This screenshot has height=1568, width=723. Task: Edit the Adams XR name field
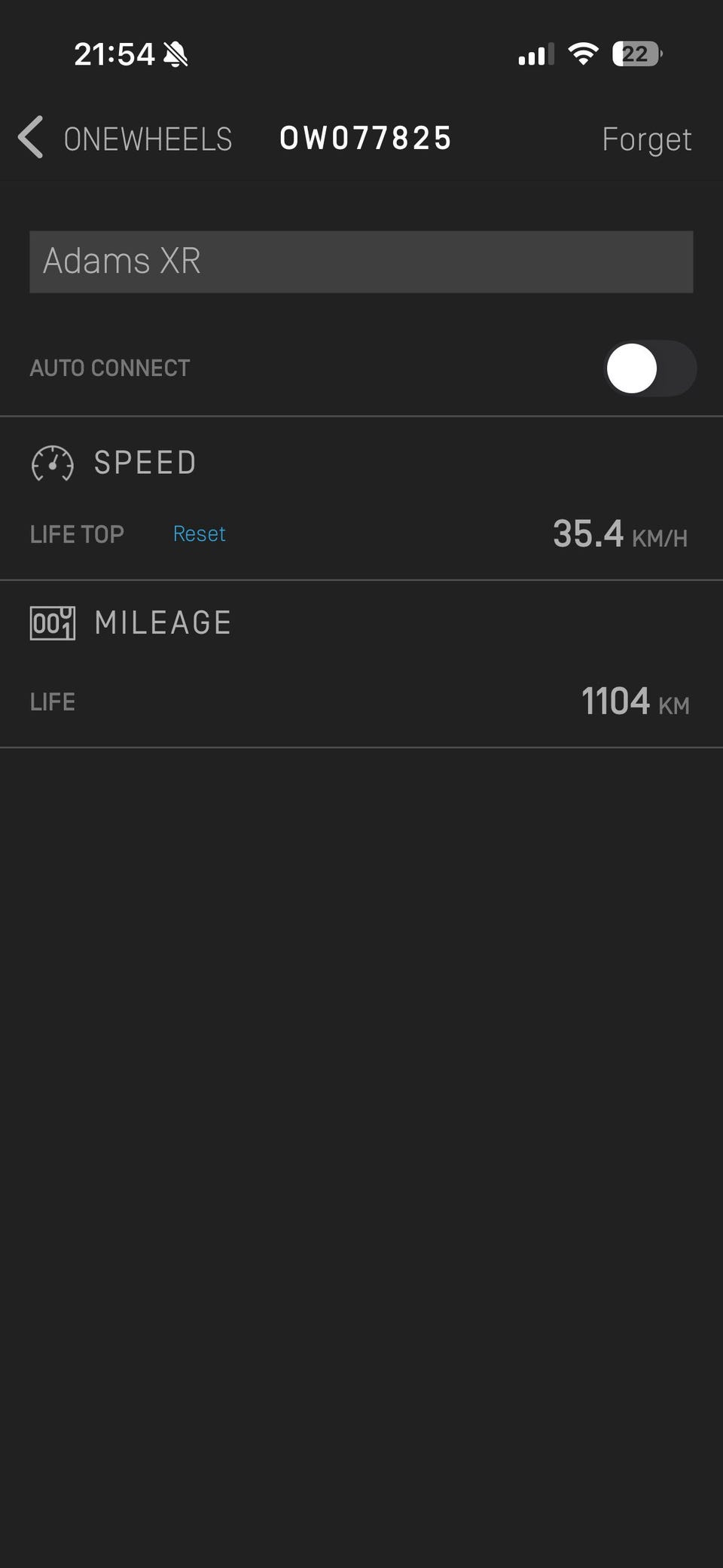point(361,261)
